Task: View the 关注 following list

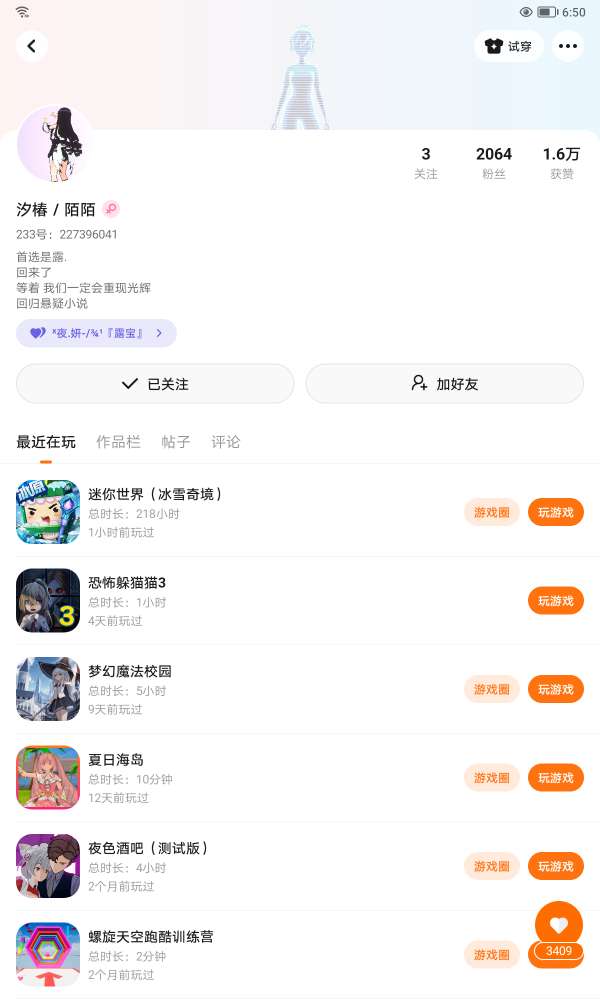Action: [x=426, y=162]
